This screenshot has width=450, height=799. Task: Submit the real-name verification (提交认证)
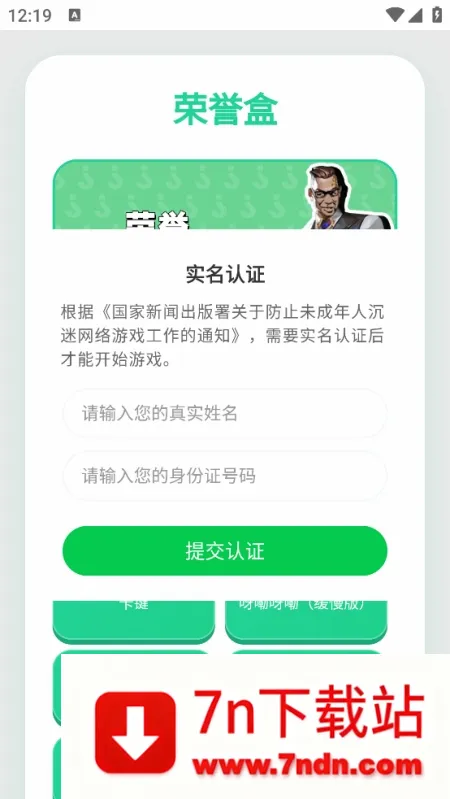pyautogui.click(x=225, y=551)
